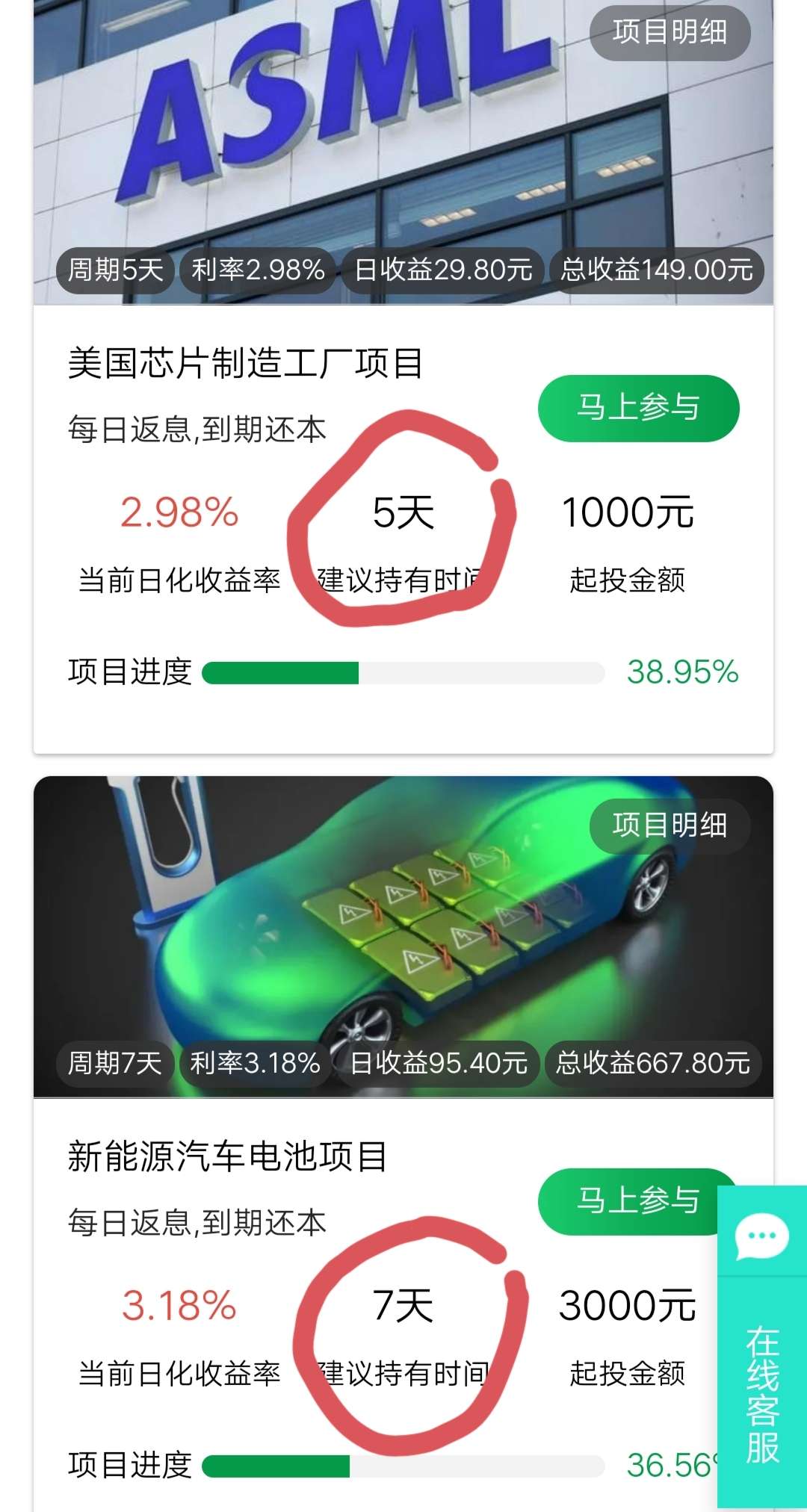Open 项目明细 on the car battery project
This screenshot has width=807, height=1512.
pyautogui.click(x=670, y=825)
